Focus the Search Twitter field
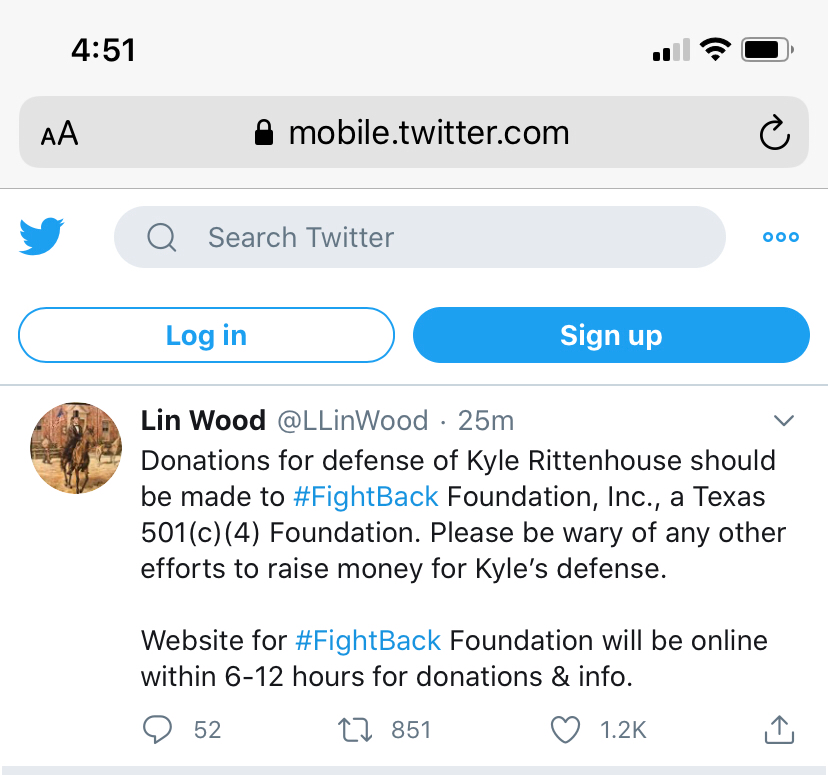The height and width of the screenshot is (775, 828). coord(420,237)
